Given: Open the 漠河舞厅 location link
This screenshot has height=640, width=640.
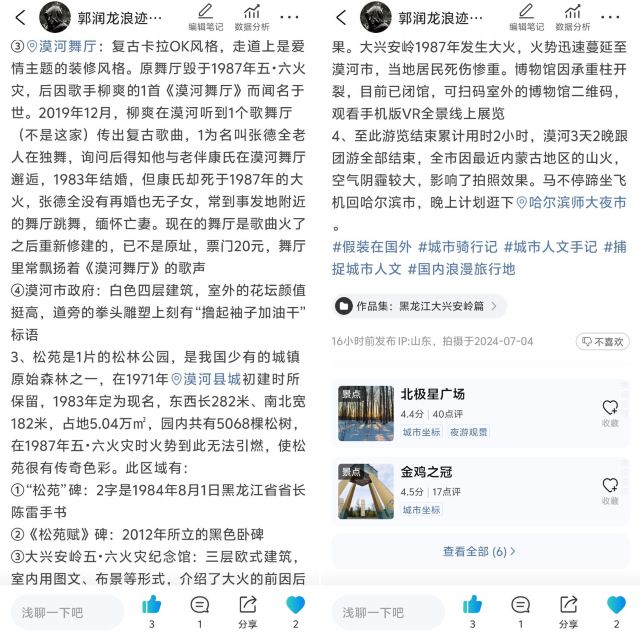Looking at the screenshot, I should [62, 46].
